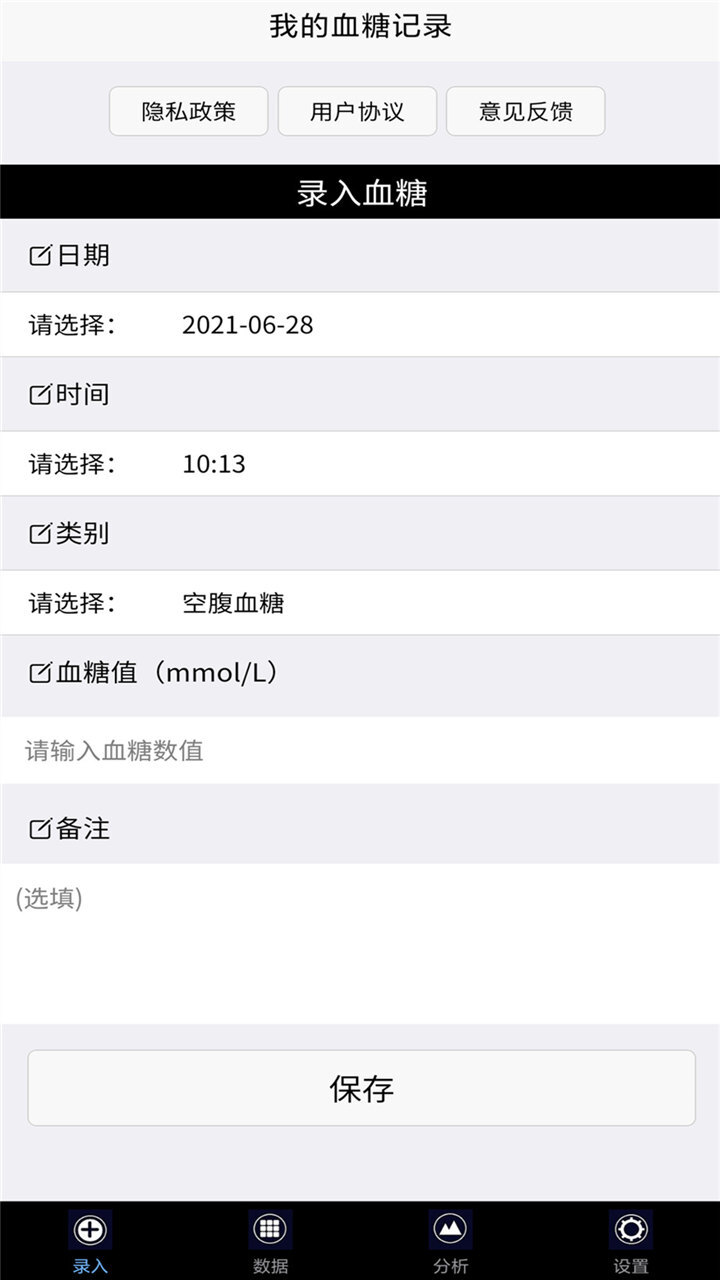
Task: View the 用户协议 user agreement
Action: pos(358,111)
